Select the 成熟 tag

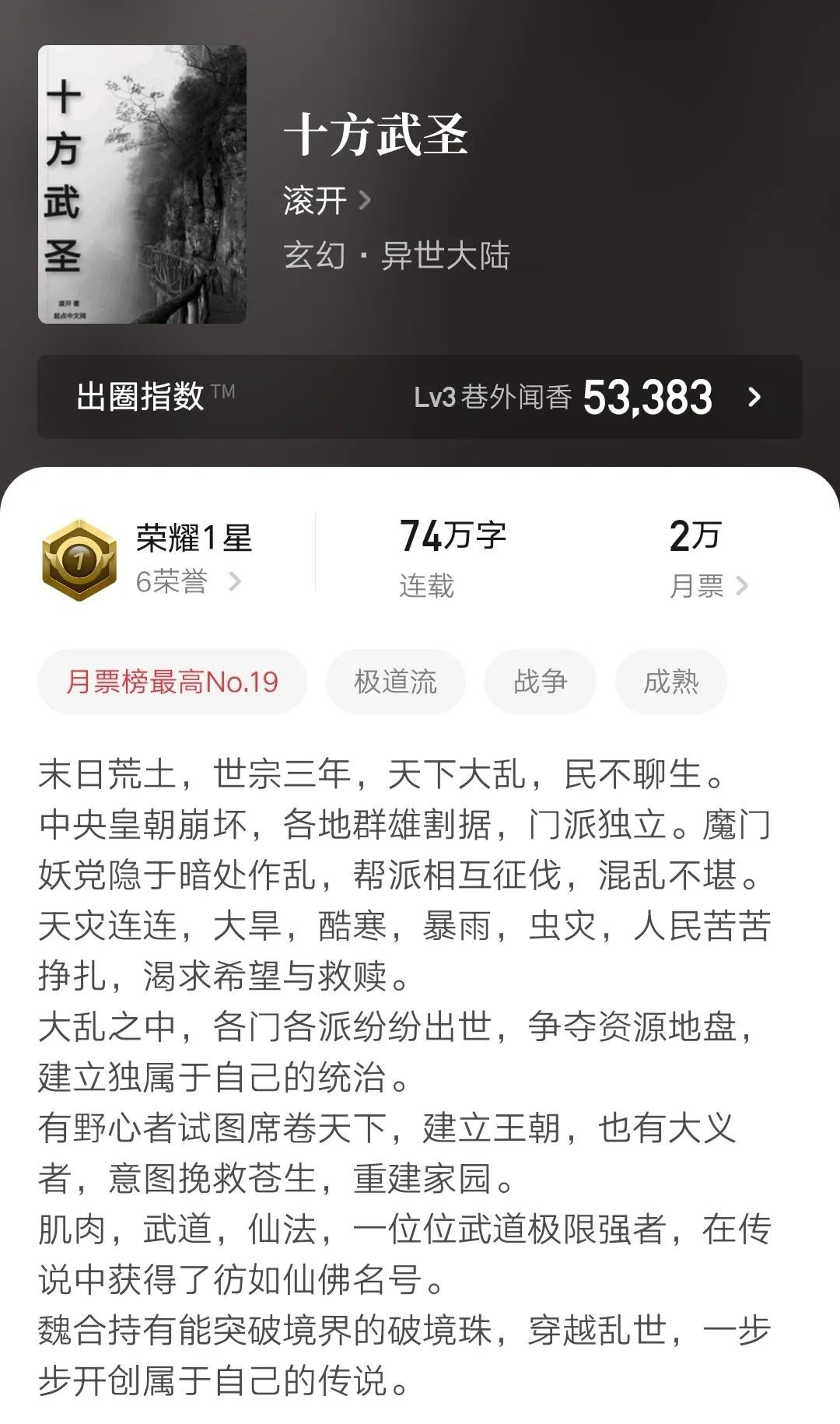671,682
